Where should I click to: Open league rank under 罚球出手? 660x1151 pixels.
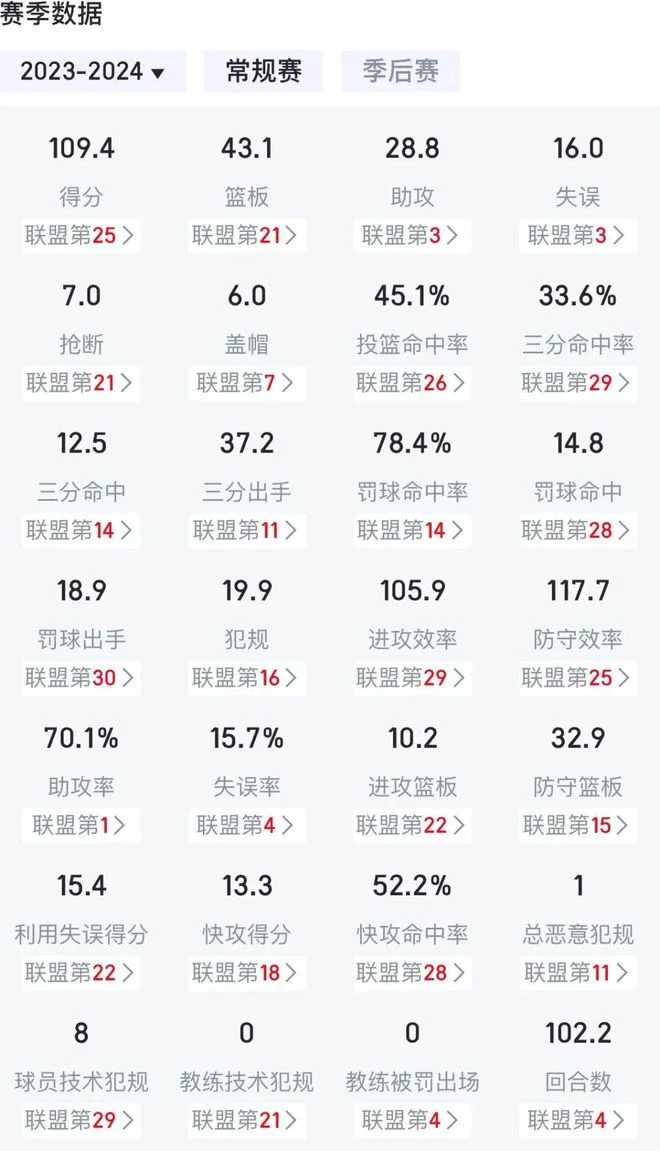[81, 678]
